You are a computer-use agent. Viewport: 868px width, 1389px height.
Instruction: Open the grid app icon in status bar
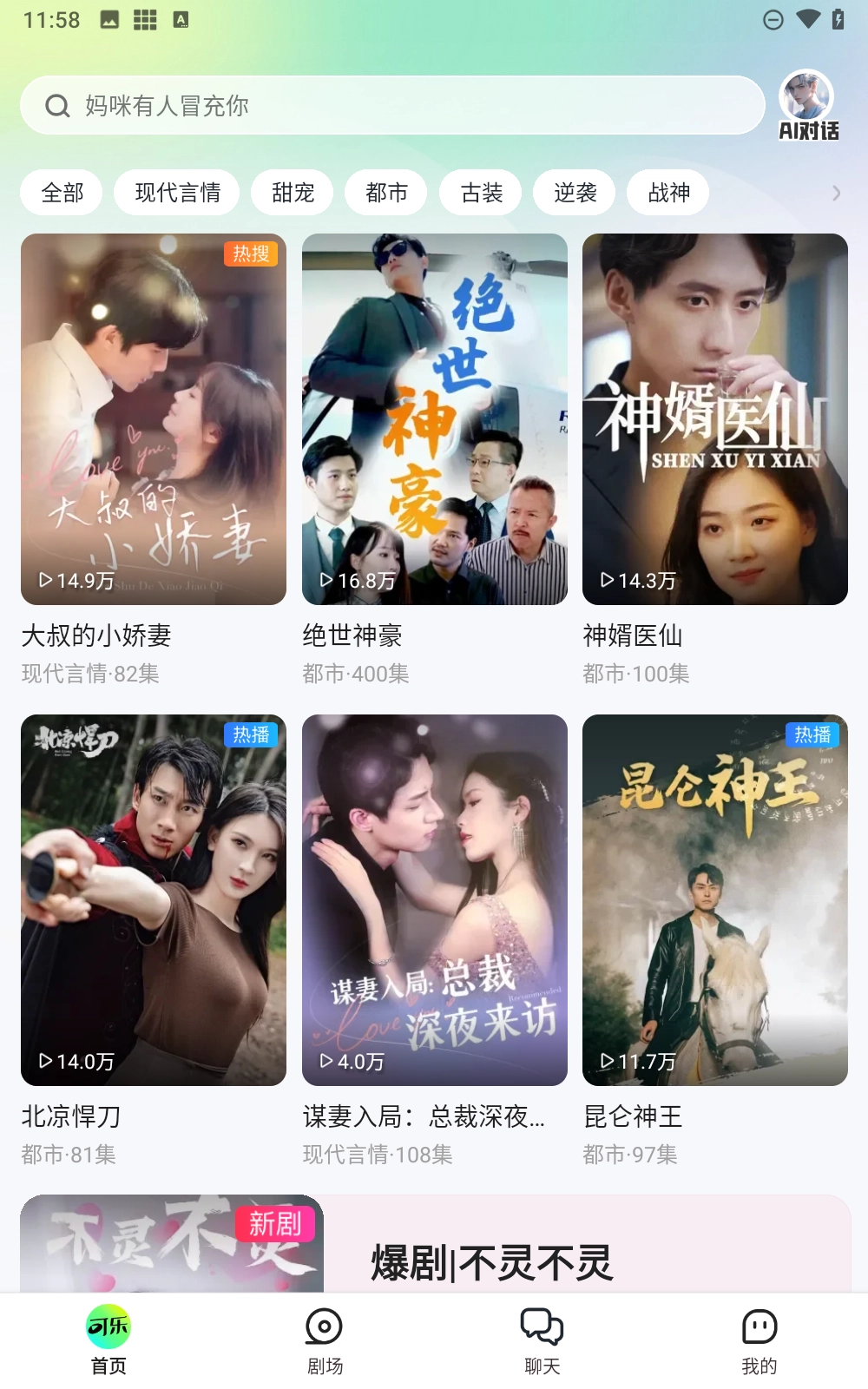pyautogui.click(x=144, y=19)
